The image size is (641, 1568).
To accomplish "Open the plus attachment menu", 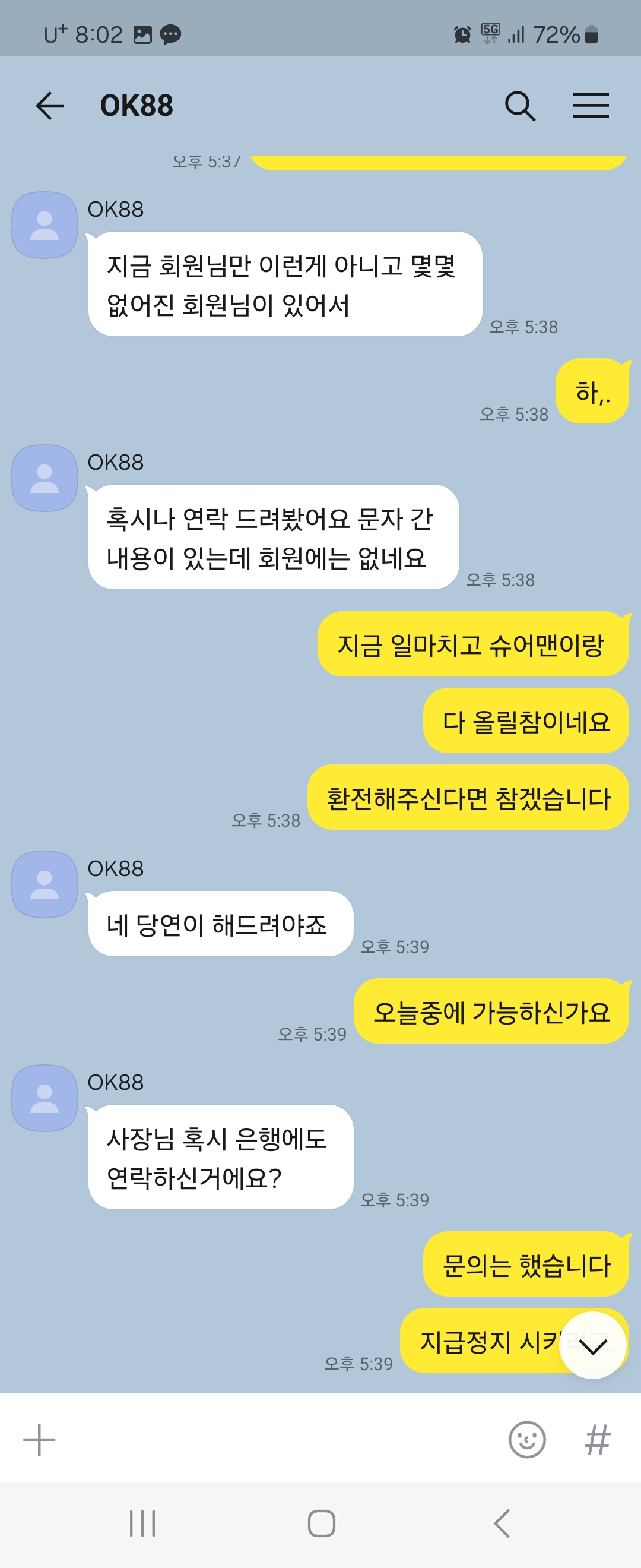I will (x=40, y=1440).
